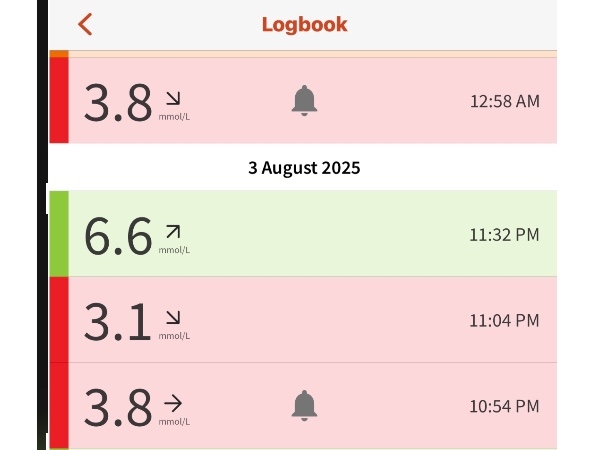Go back from the Logbook screen
This screenshot has height=450, width=600.
coord(85,25)
